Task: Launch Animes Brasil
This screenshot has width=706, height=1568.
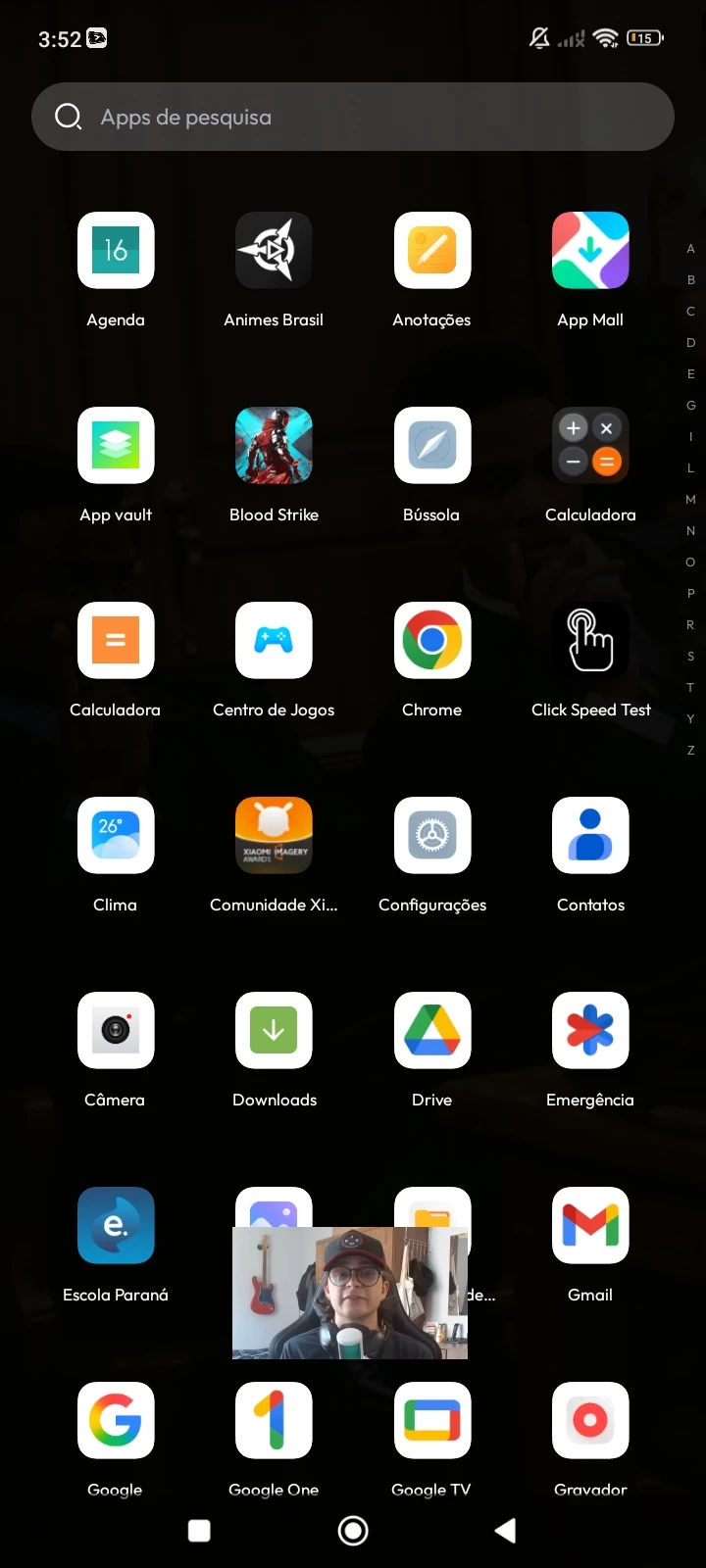Action: (274, 251)
